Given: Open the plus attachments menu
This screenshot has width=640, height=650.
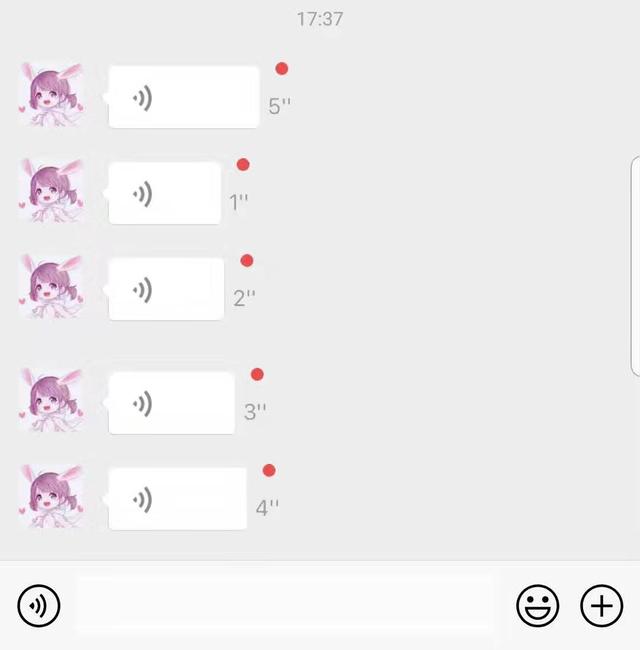Looking at the screenshot, I should click(x=601, y=605).
